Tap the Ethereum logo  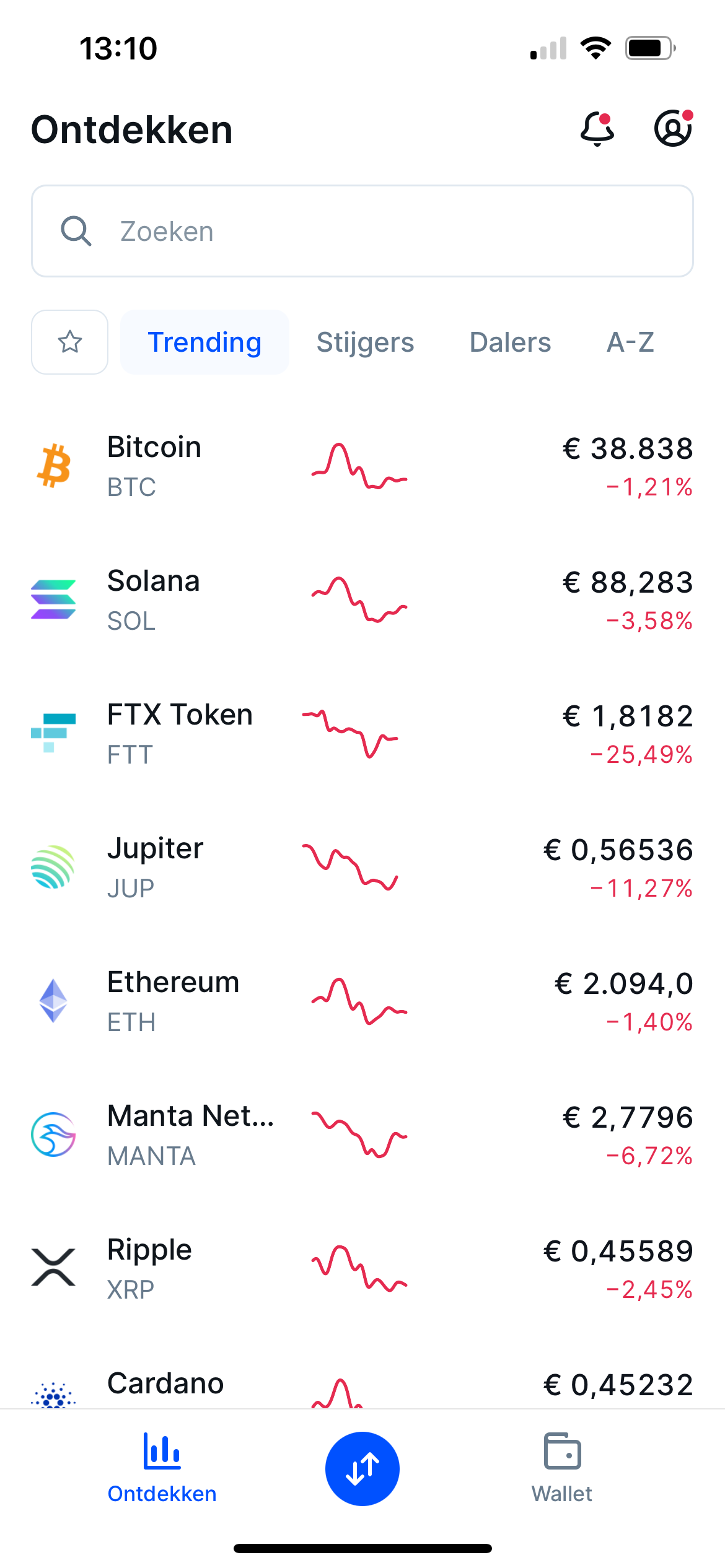pyautogui.click(x=53, y=1000)
